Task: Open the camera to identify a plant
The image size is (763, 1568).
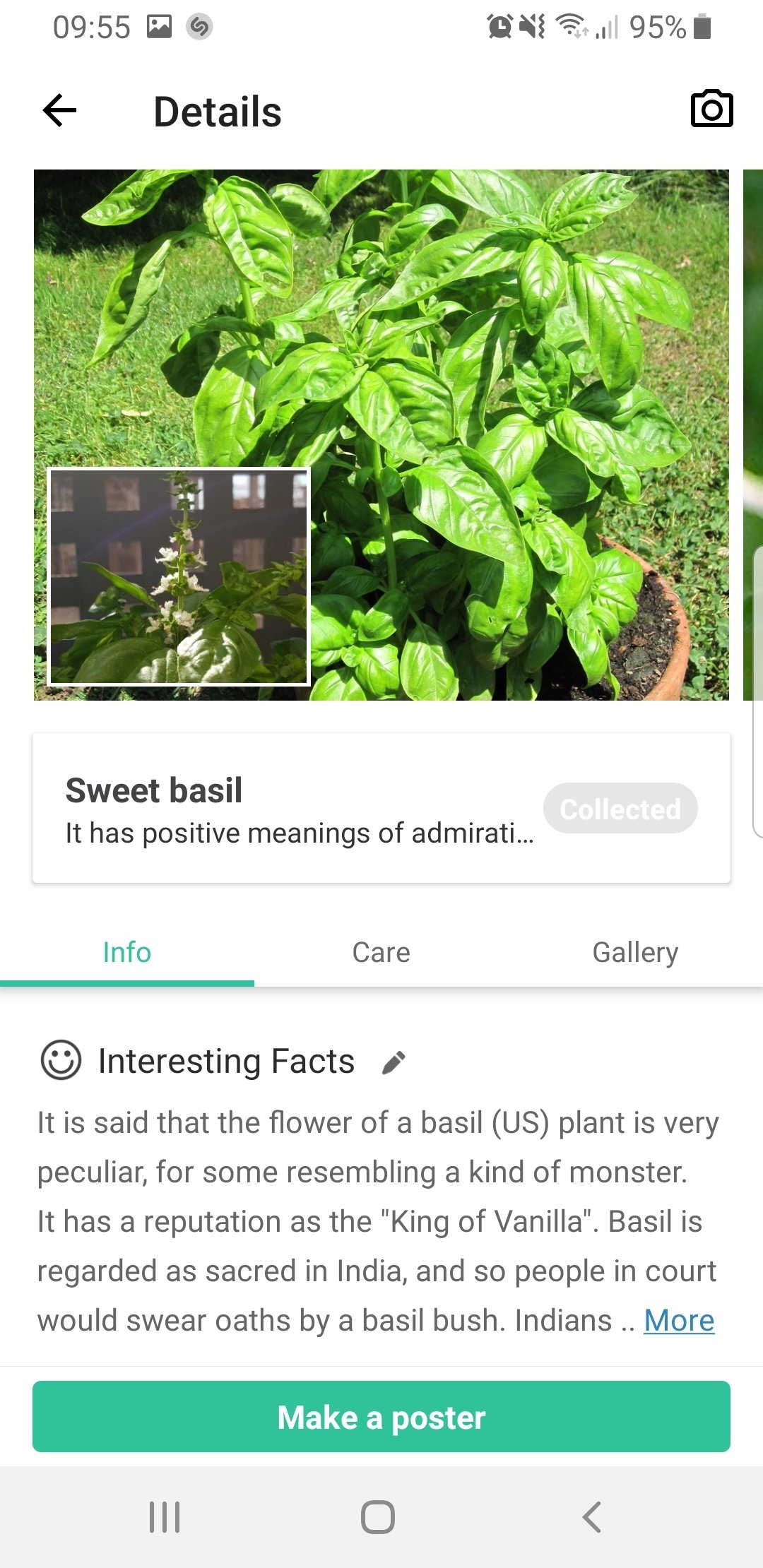Action: click(711, 109)
